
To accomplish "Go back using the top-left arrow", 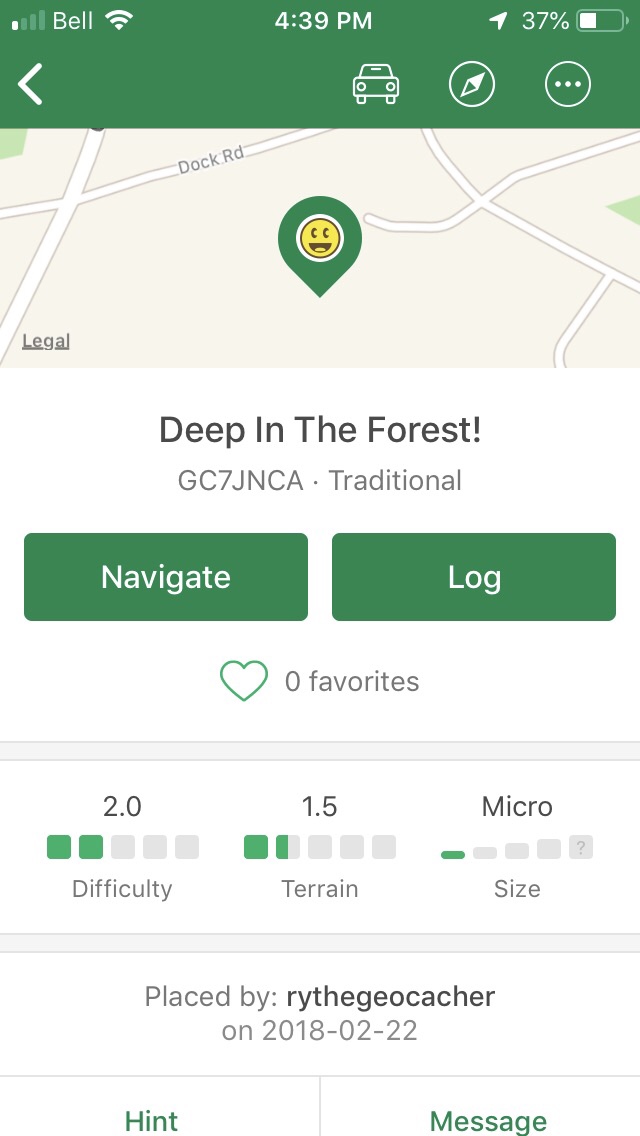I will tap(31, 85).
